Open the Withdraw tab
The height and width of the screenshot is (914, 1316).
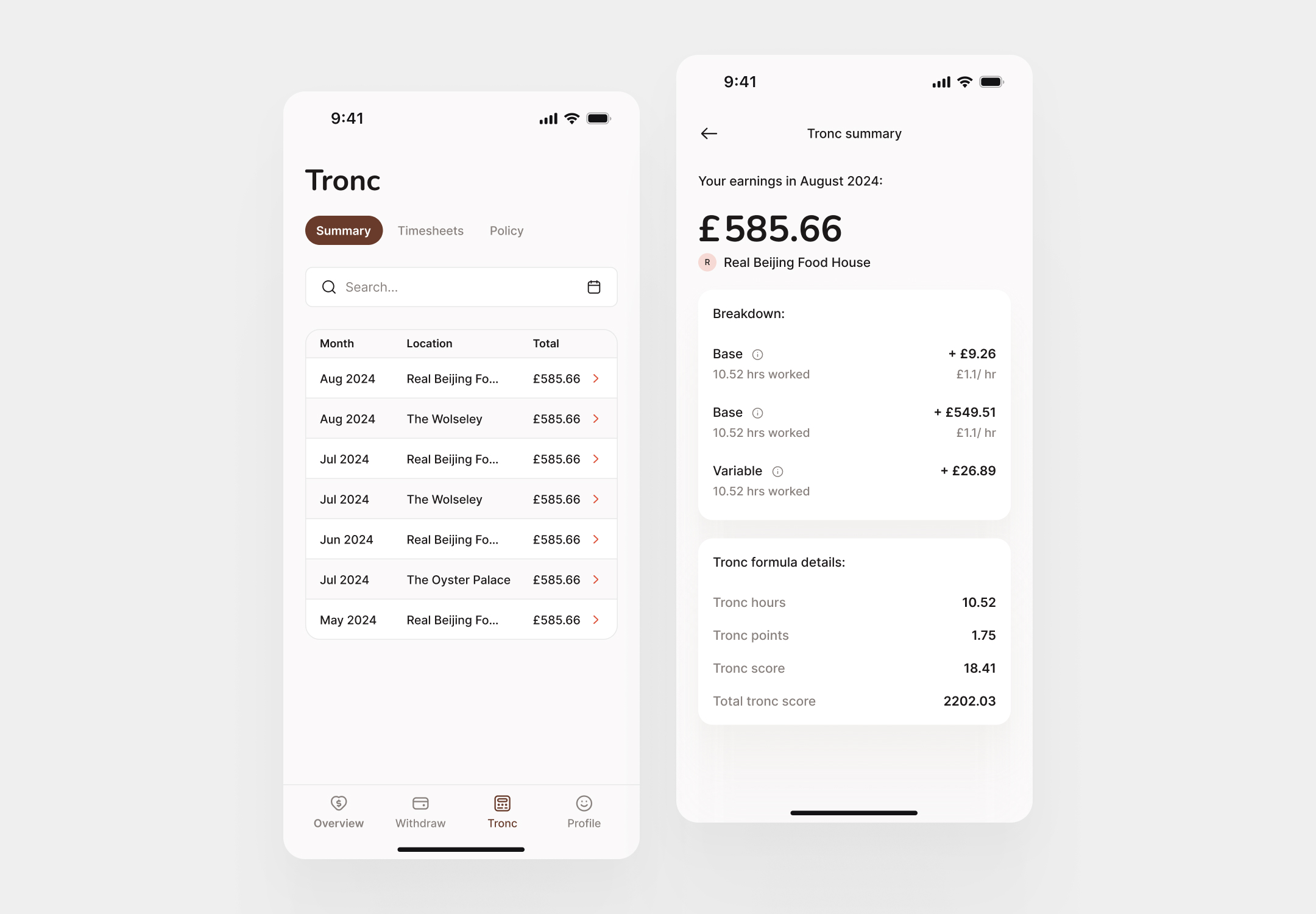[420, 812]
